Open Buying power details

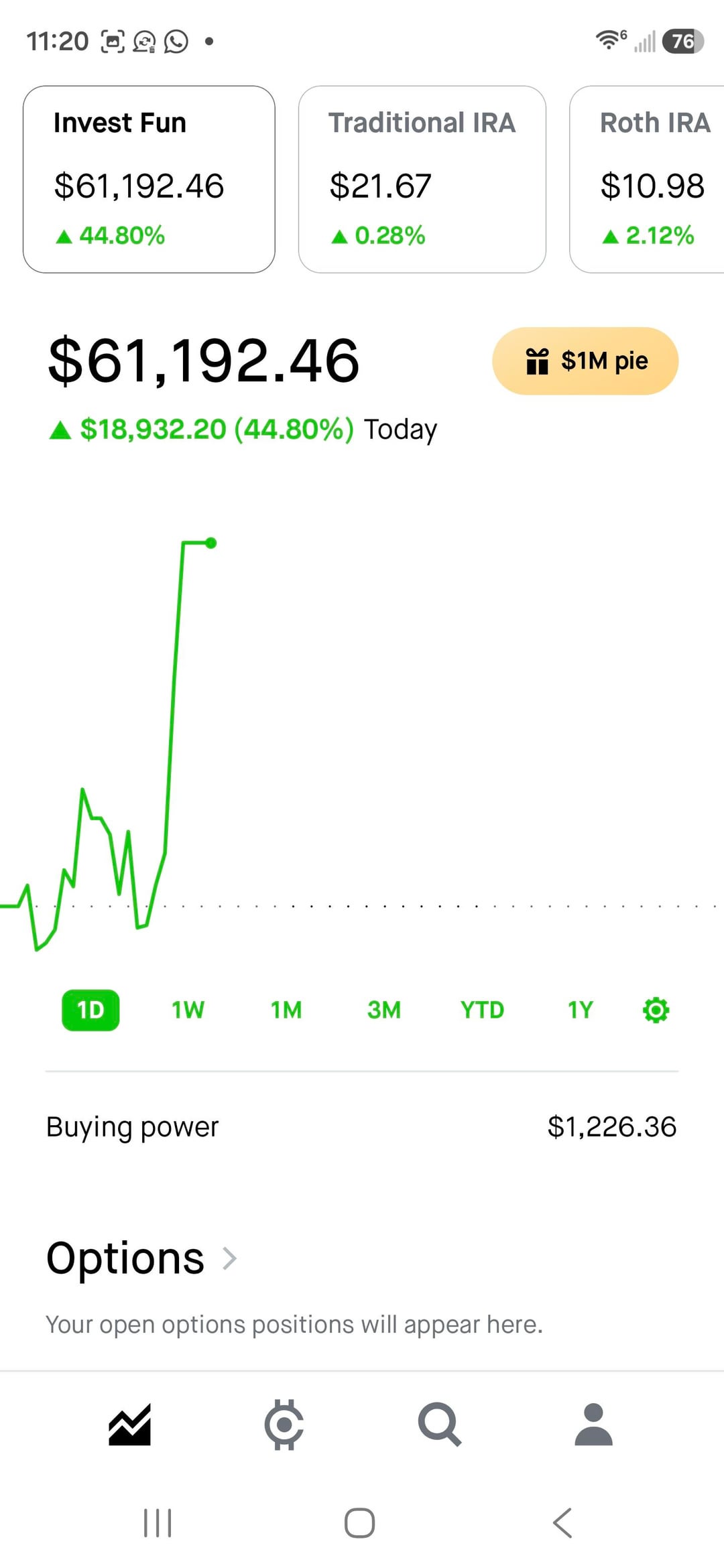(x=362, y=1127)
